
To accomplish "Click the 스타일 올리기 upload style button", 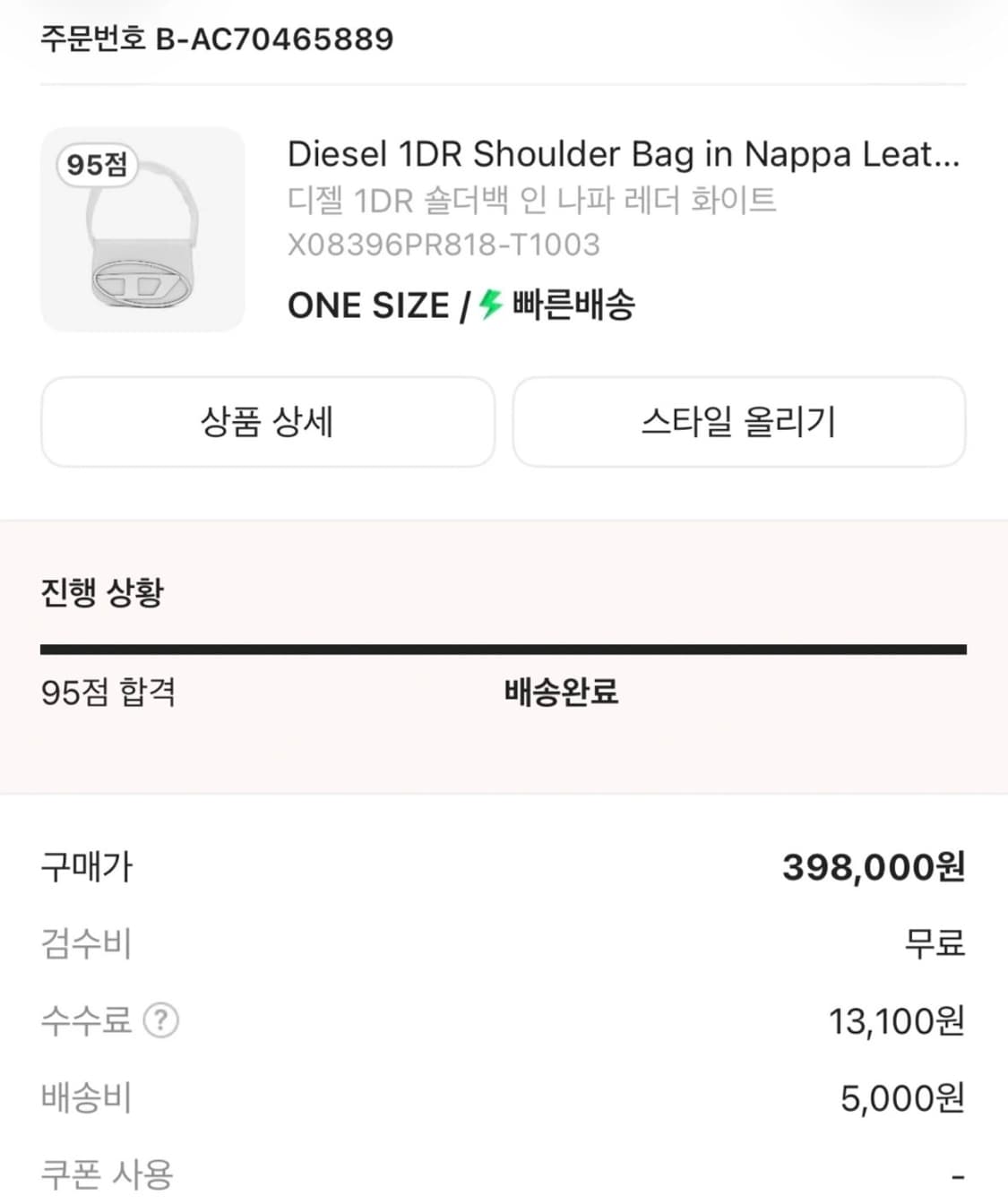I will click(739, 423).
